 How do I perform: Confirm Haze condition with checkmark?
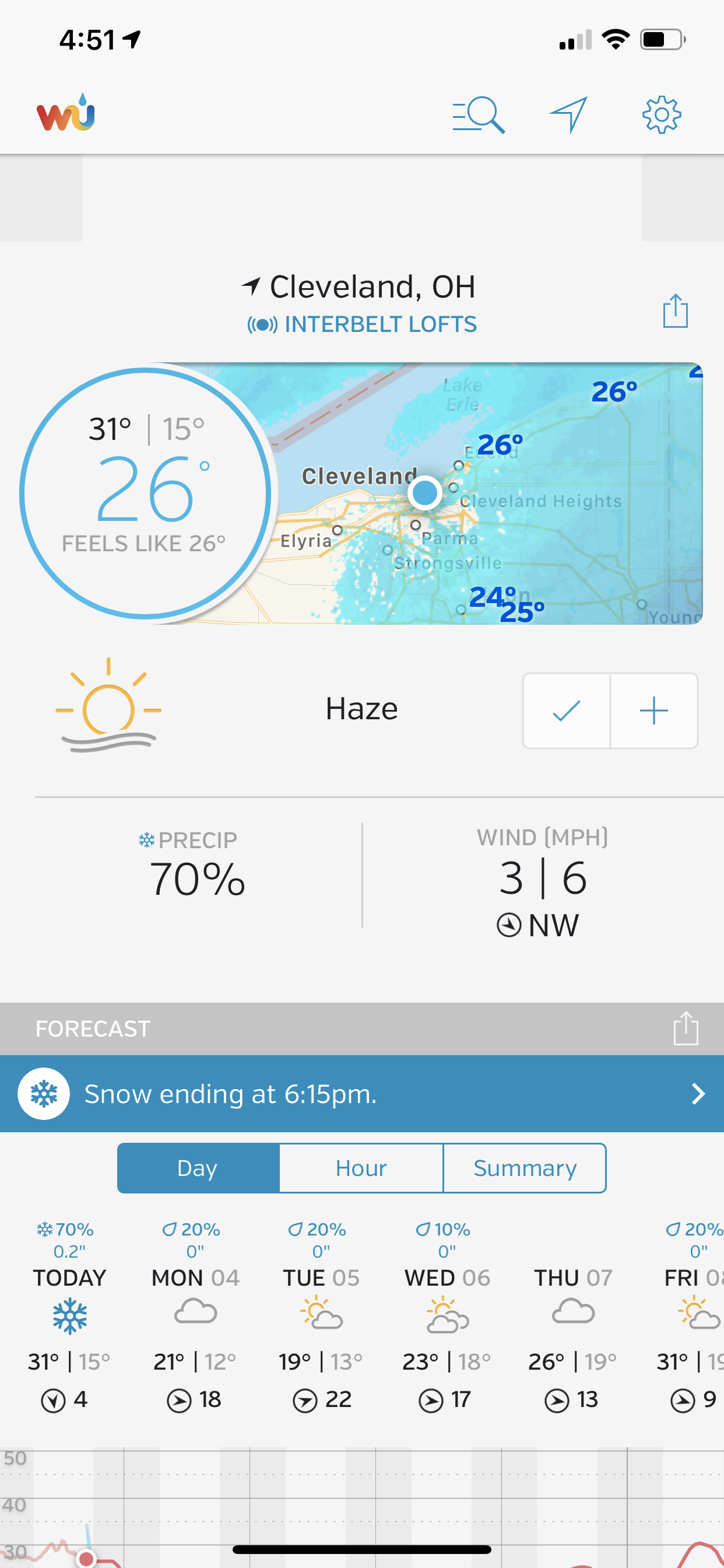point(567,710)
